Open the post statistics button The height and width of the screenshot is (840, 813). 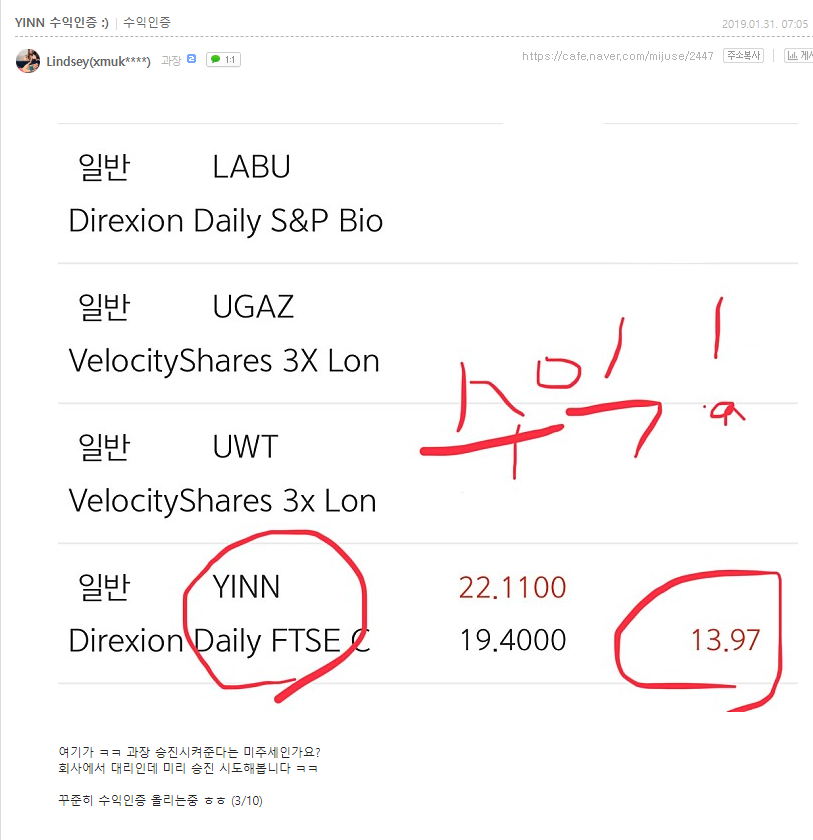point(799,56)
